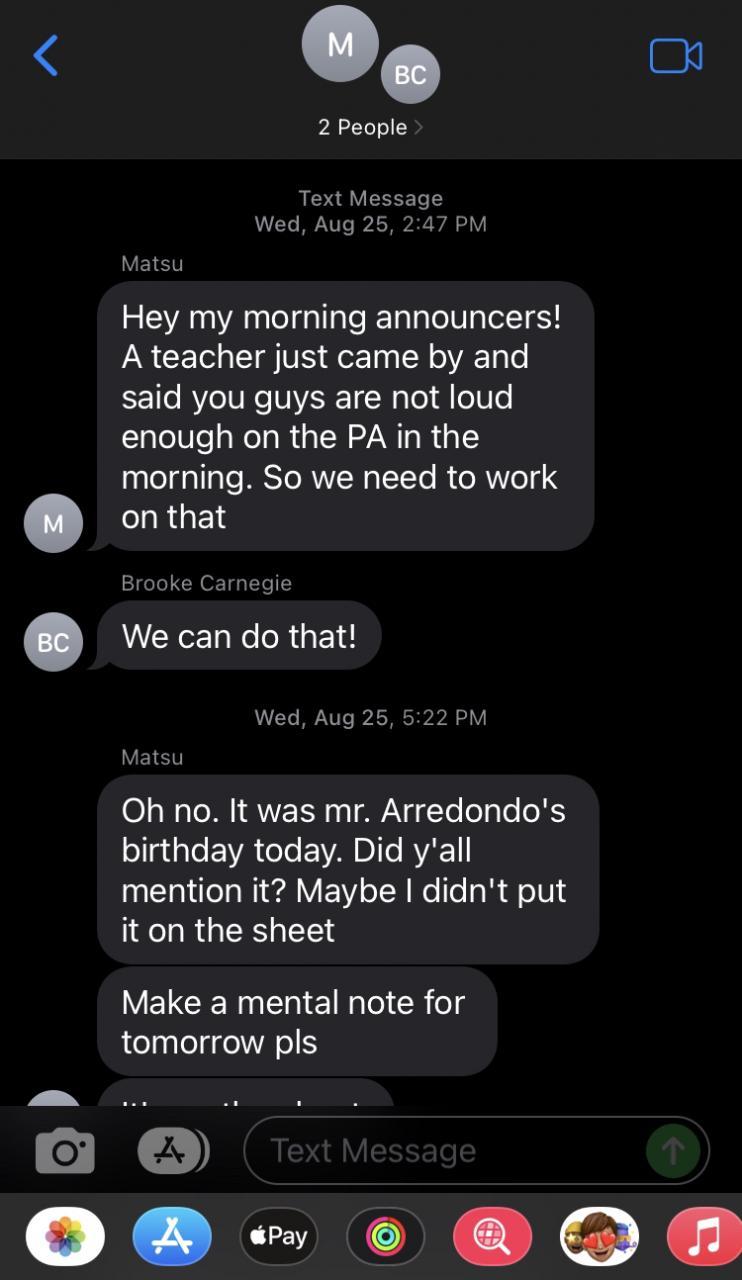Open the Music app in the drawer
Screen dimensions: 742x1280
[704, 1237]
